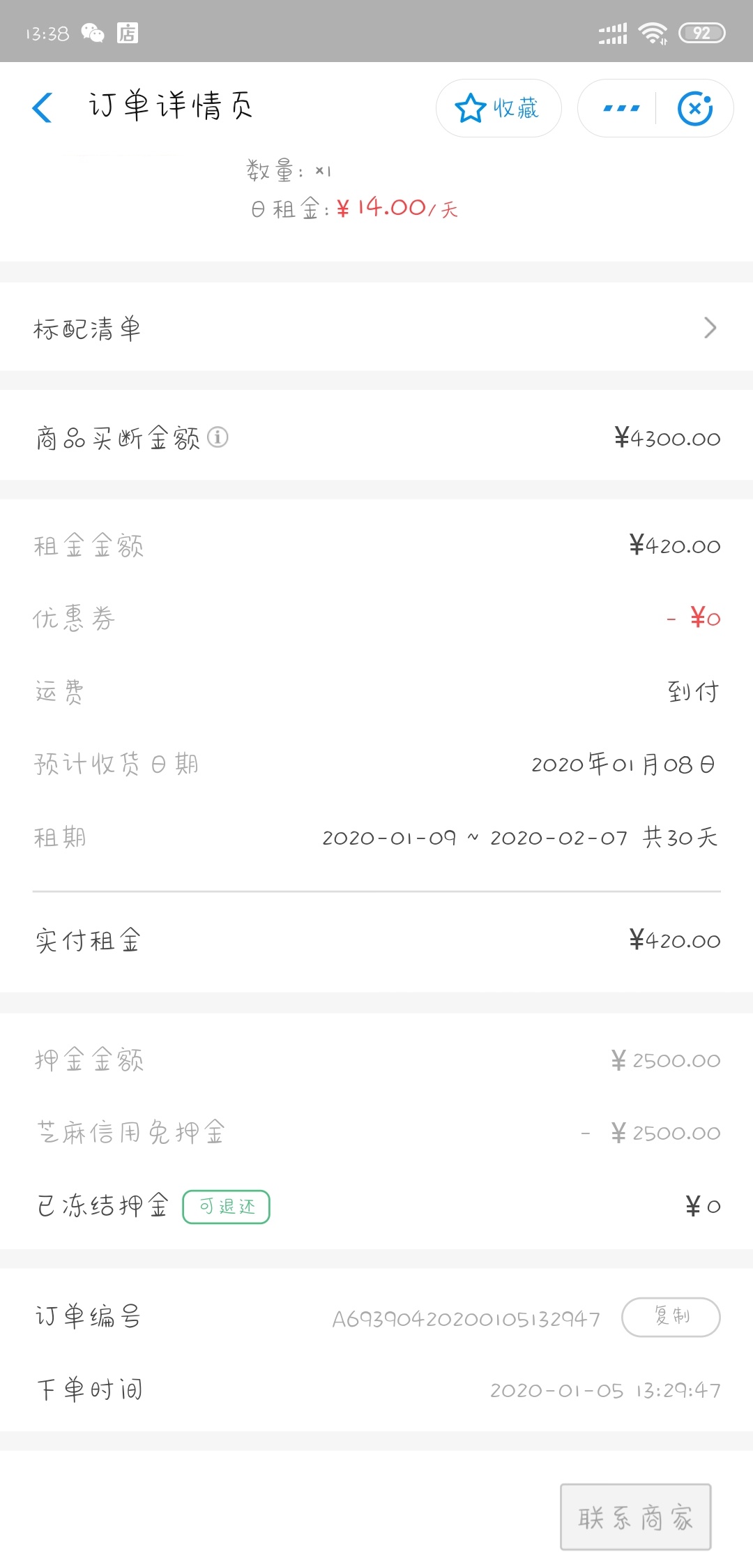Open the three-dot more options menu
This screenshot has height=1568, width=753.
click(x=621, y=108)
